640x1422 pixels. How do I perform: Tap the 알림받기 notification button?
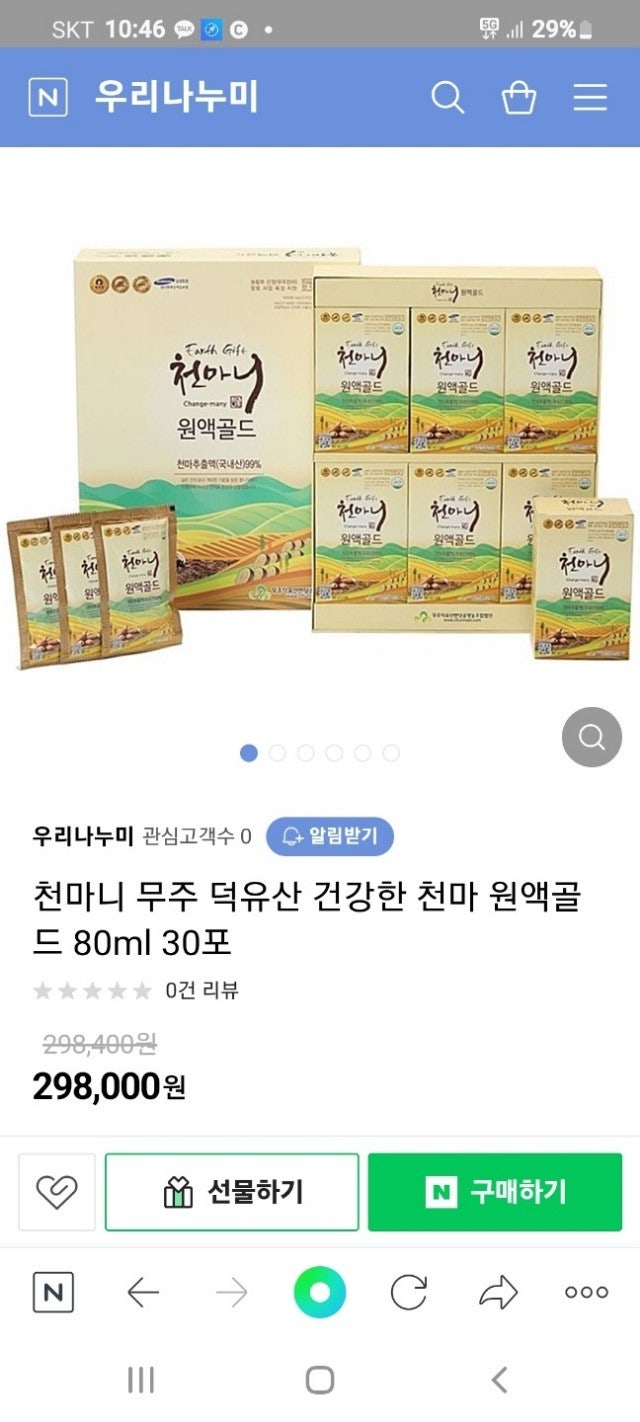[330, 836]
